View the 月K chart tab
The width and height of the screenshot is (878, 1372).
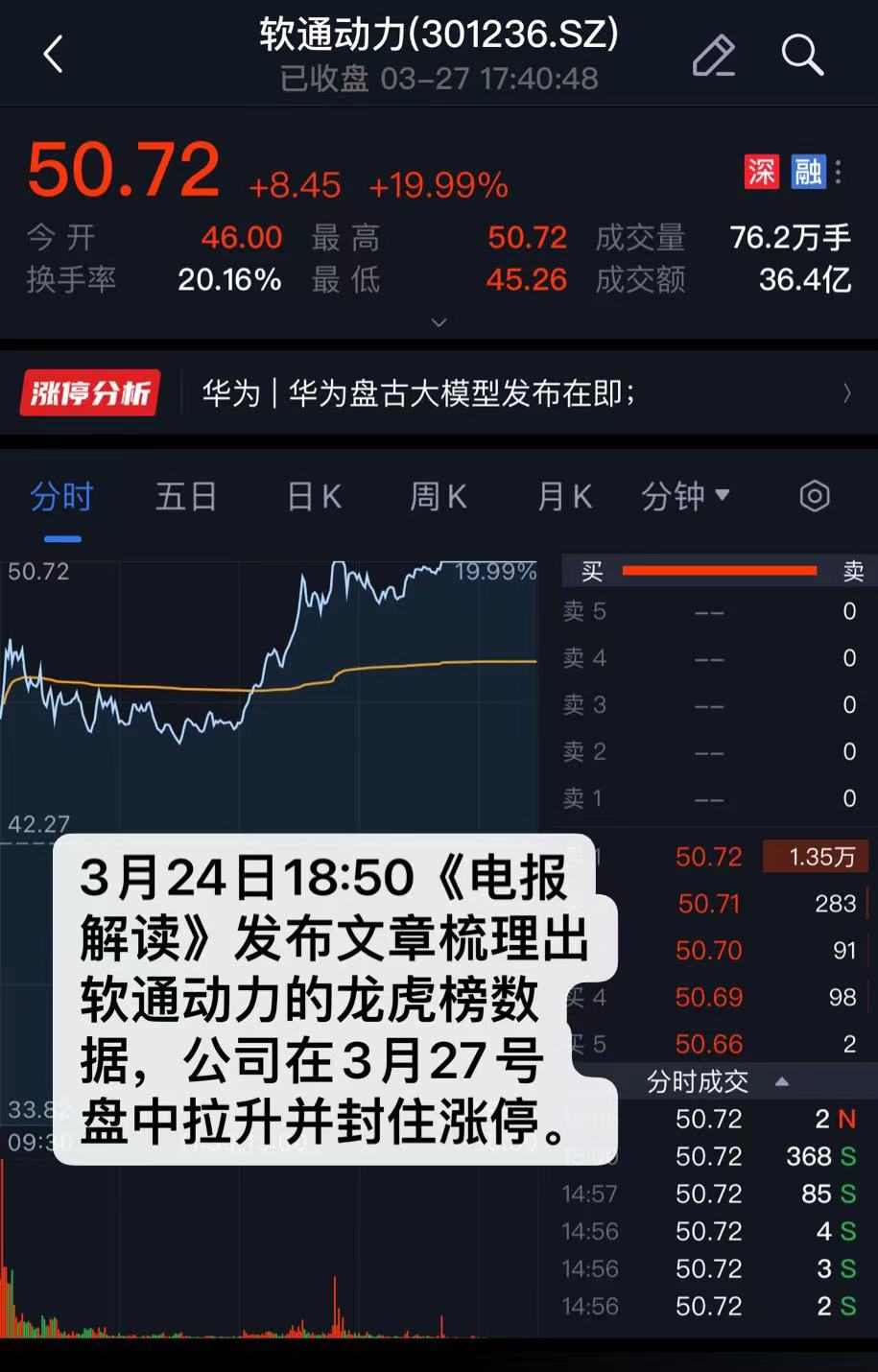(564, 497)
